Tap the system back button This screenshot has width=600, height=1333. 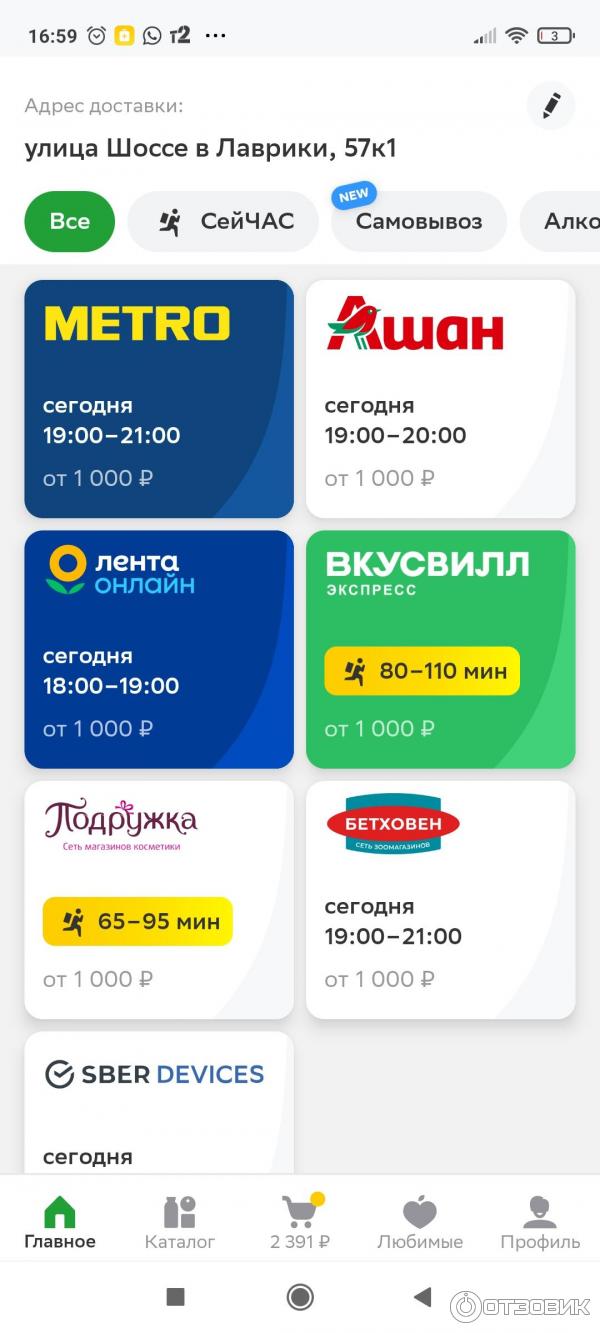point(422,1297)
